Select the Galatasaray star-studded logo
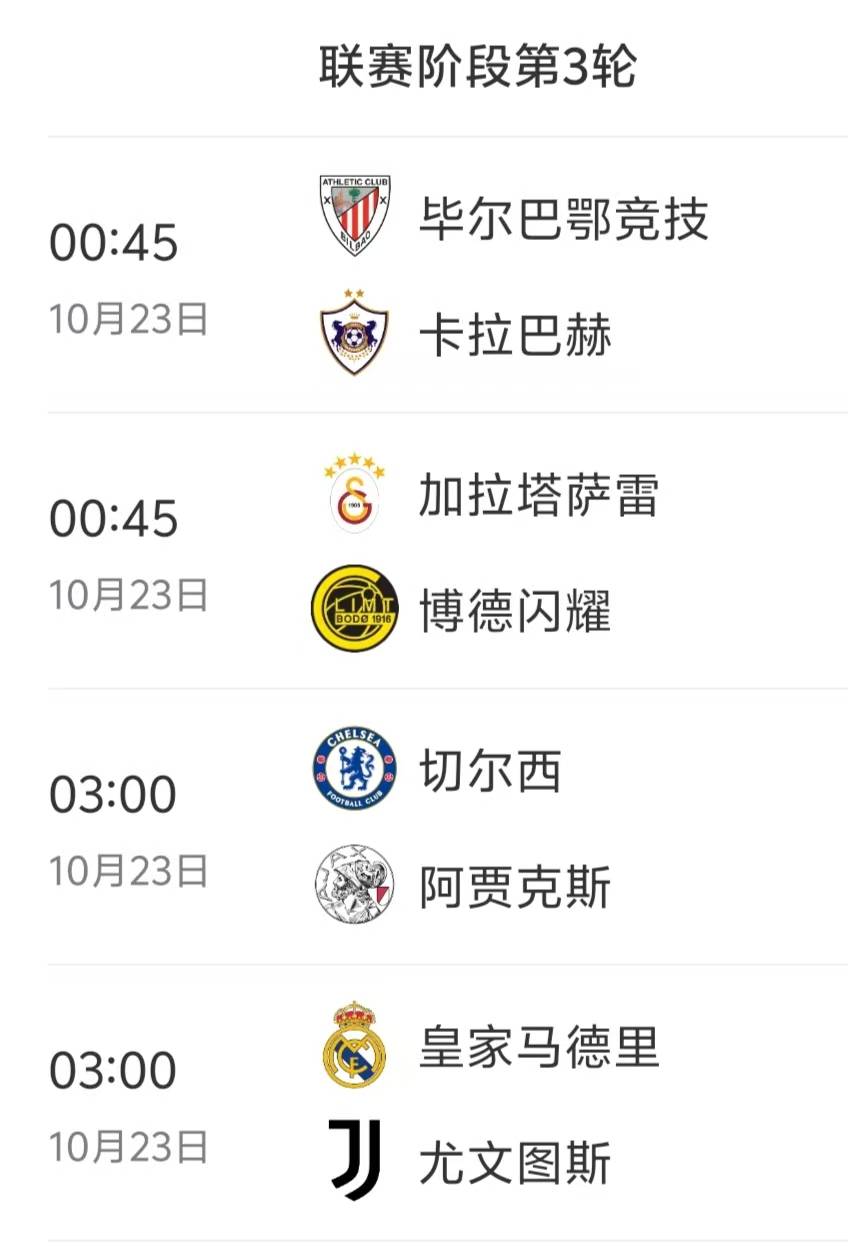Screen dimensions: 848x1248 [355, 495]
